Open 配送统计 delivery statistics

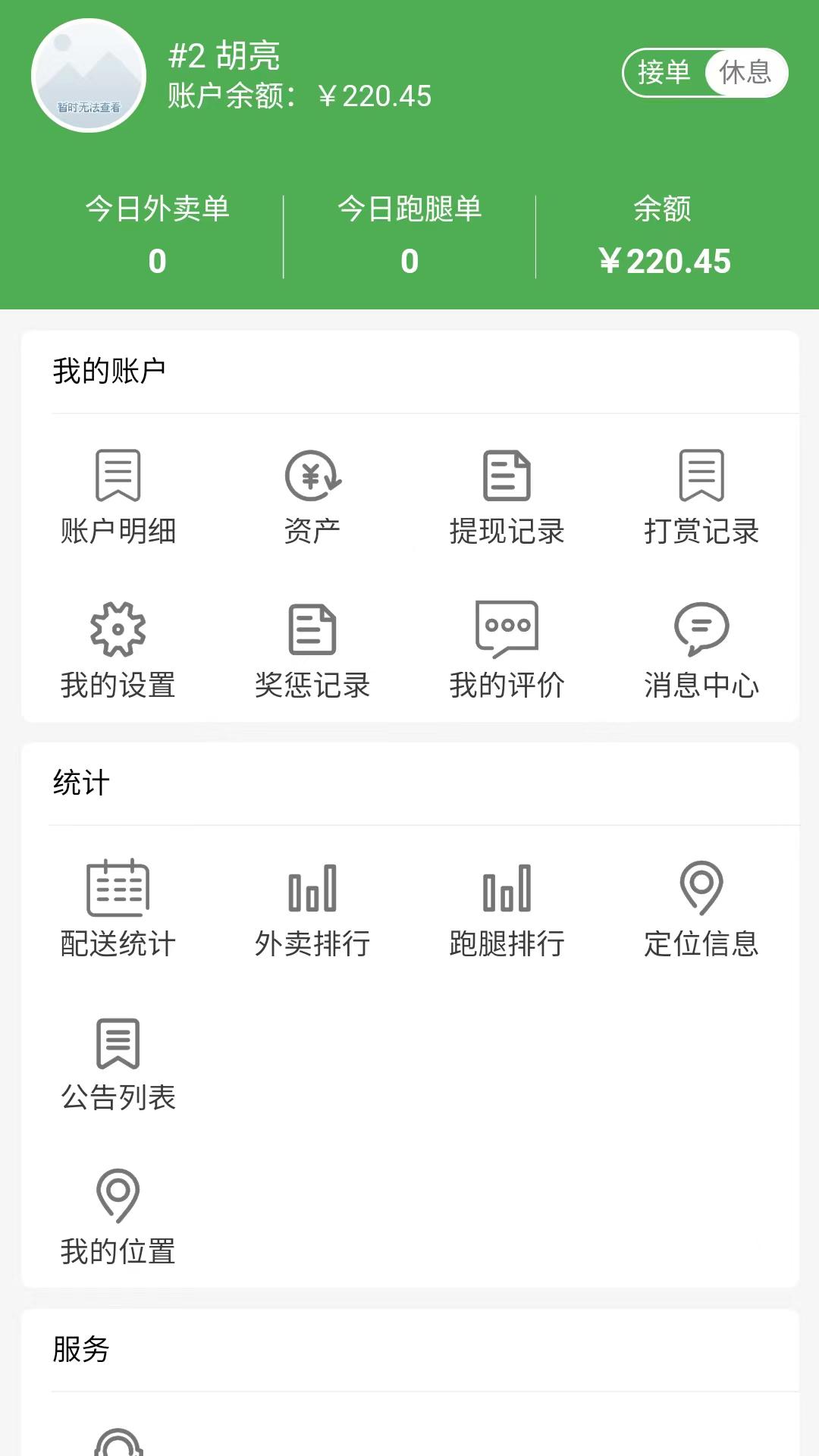tap(118, 908)
